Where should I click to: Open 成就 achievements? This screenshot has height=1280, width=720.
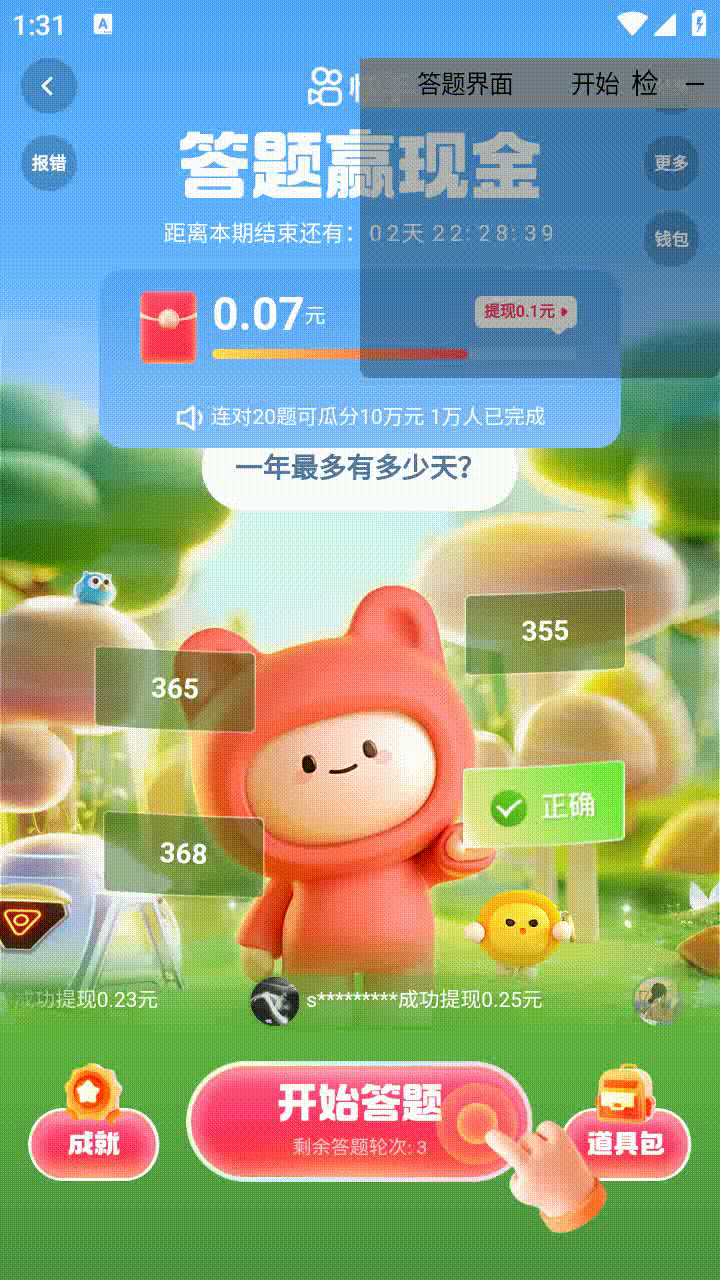[x=93, y=1143]
